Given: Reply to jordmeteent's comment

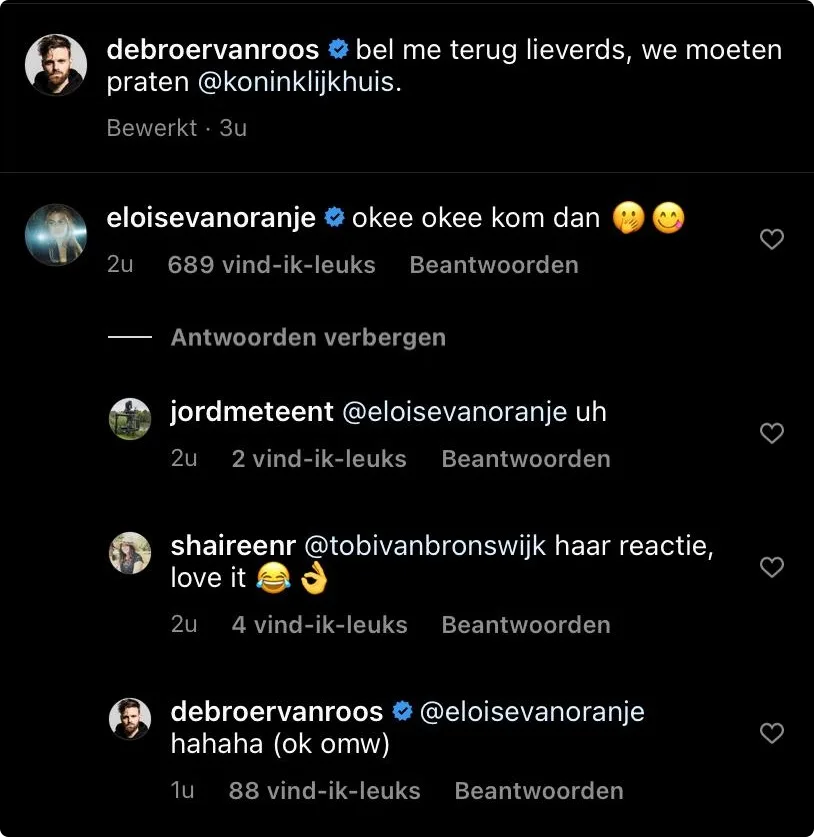Looking at the screenshot, I should click(526, 459).
